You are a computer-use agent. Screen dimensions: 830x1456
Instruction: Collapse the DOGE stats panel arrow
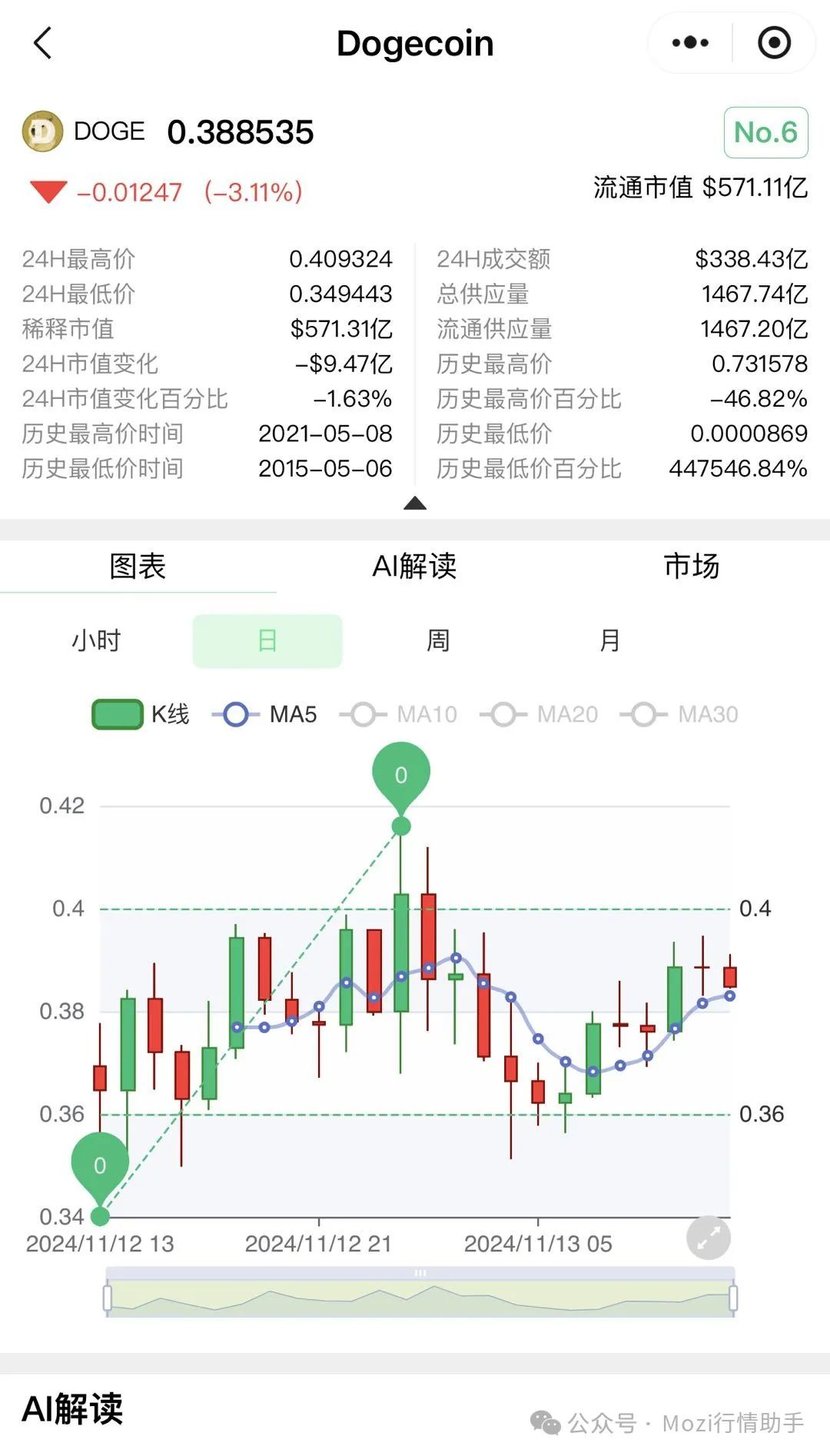click(415, 504)
